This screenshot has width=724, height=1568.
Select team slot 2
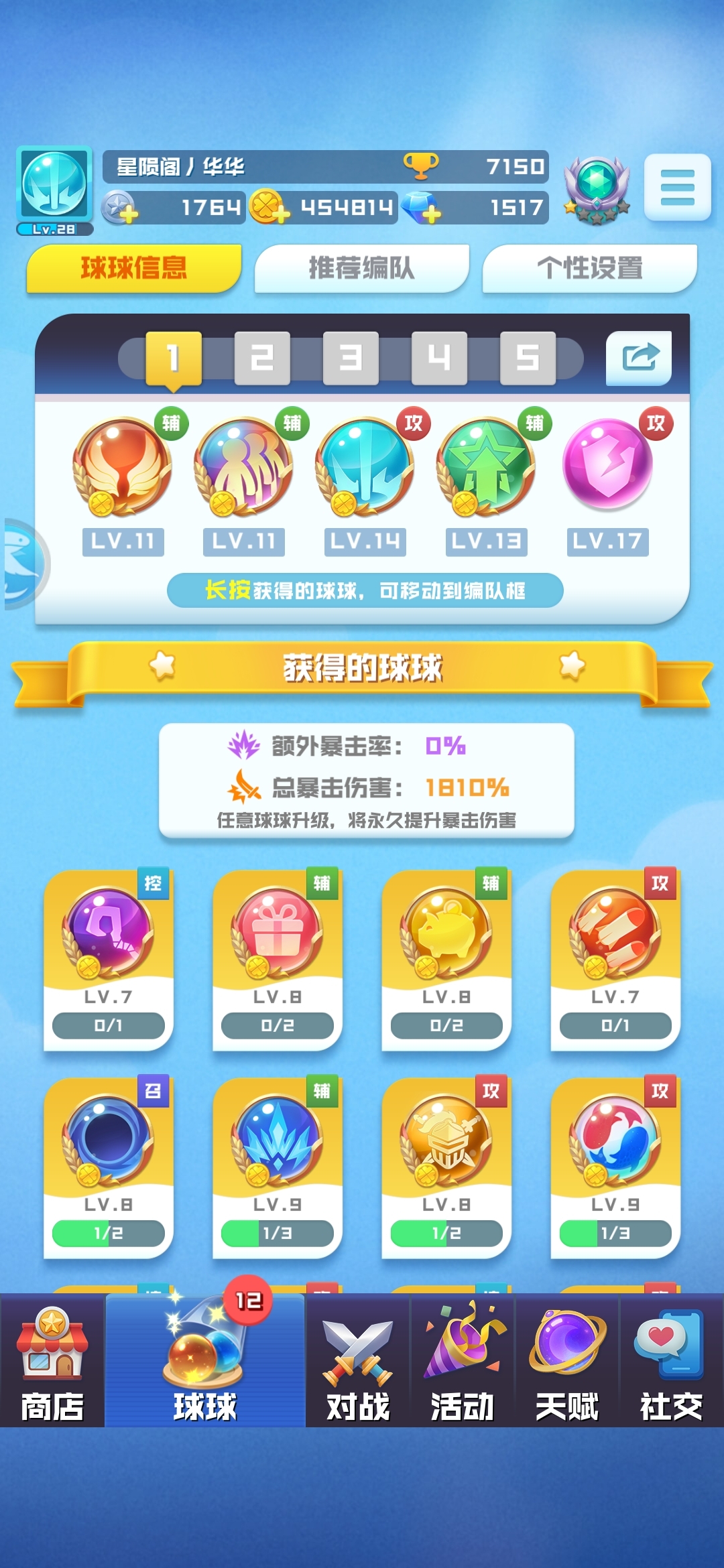click(x=262, y=358)
